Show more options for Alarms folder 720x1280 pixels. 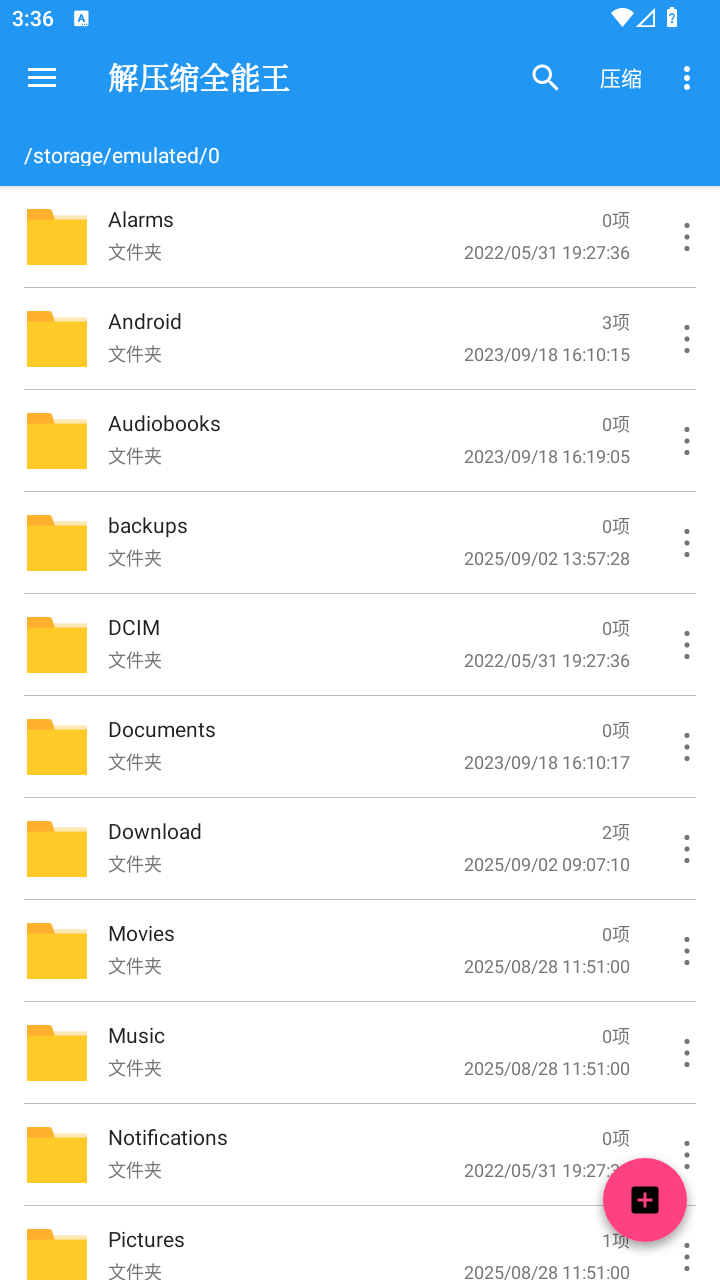click(686, 237)
